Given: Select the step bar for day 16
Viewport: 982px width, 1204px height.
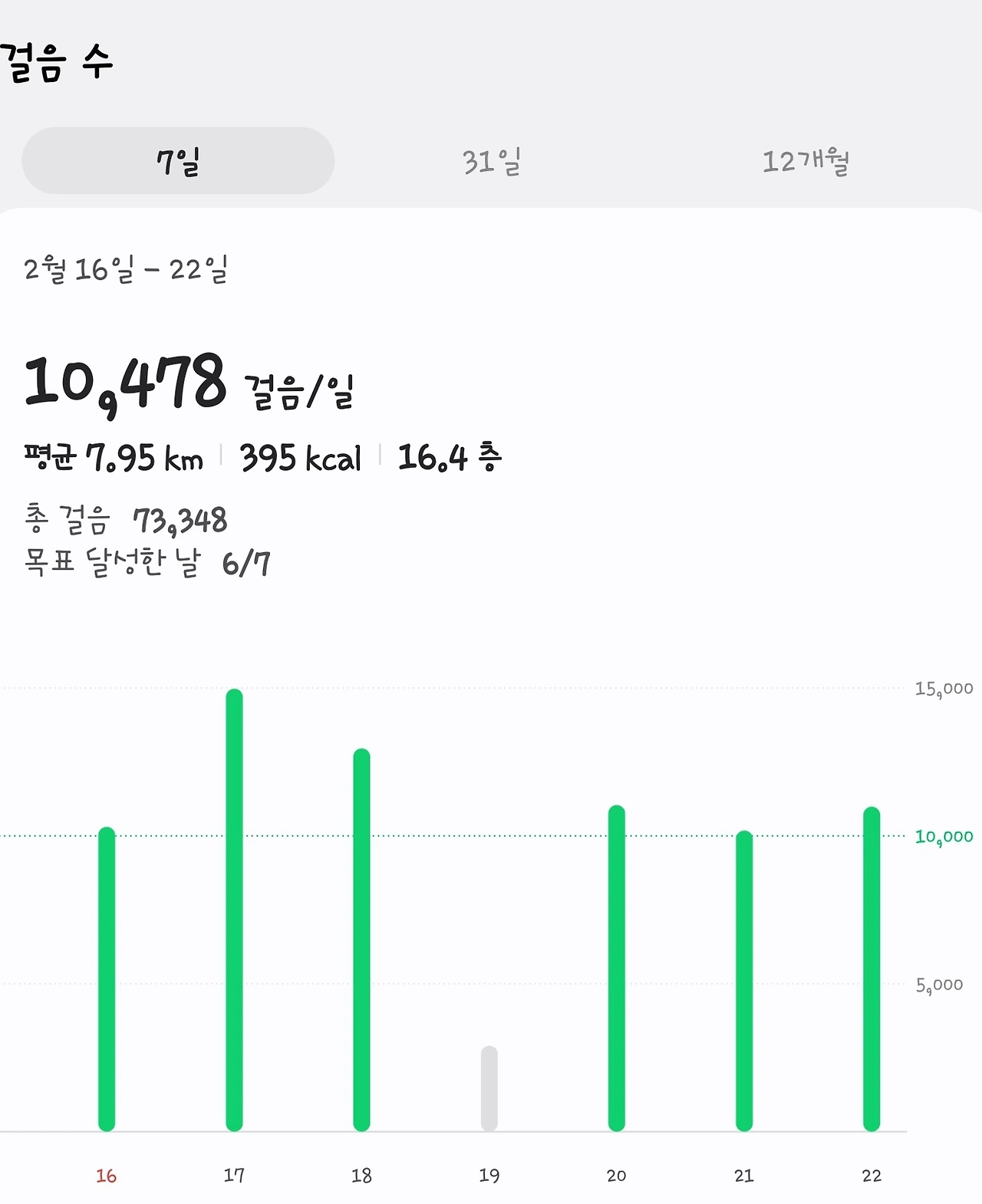Looking at the screenshot, I should 107,979.
